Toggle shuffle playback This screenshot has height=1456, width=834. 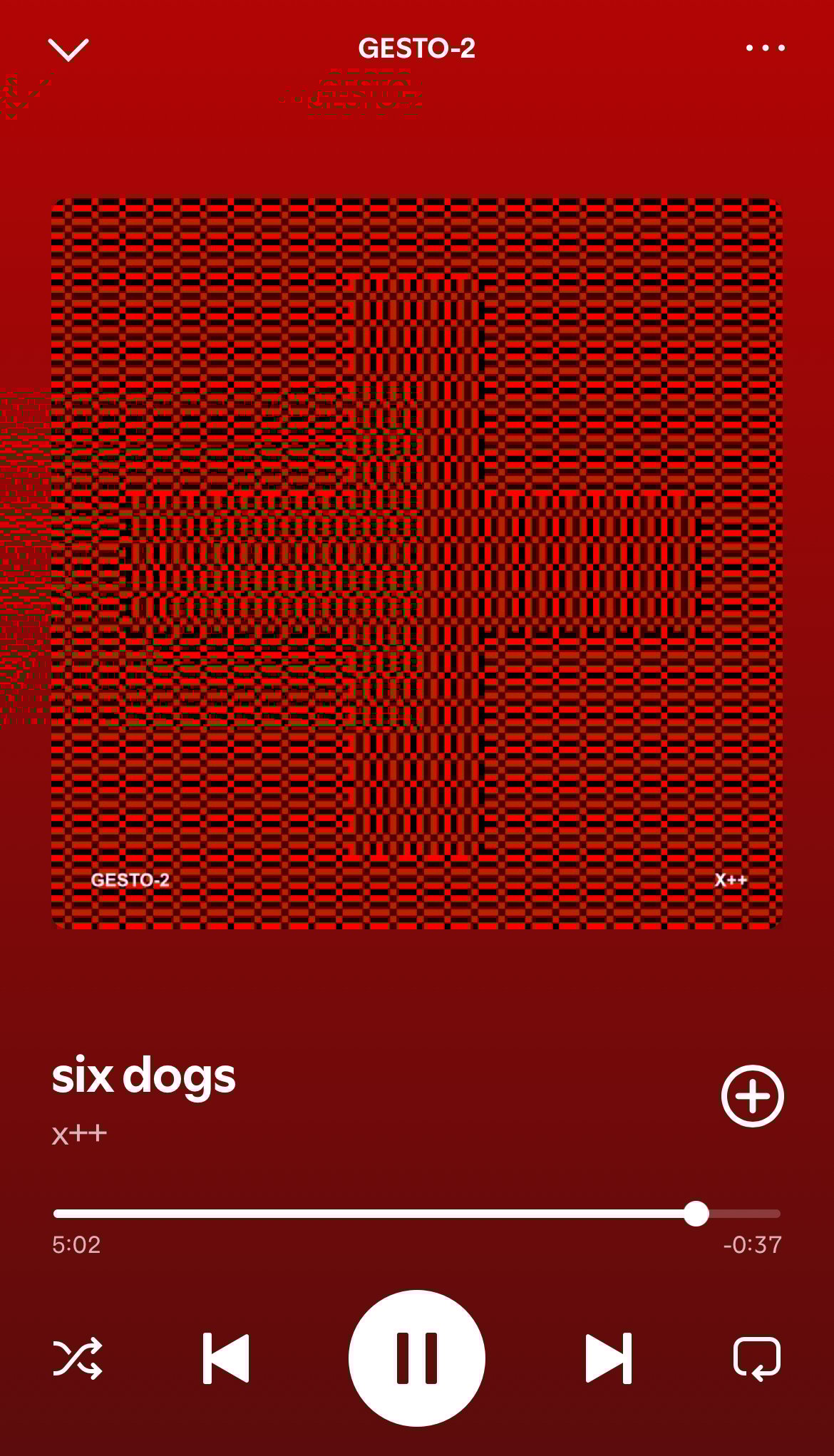tap(78, 1358)
